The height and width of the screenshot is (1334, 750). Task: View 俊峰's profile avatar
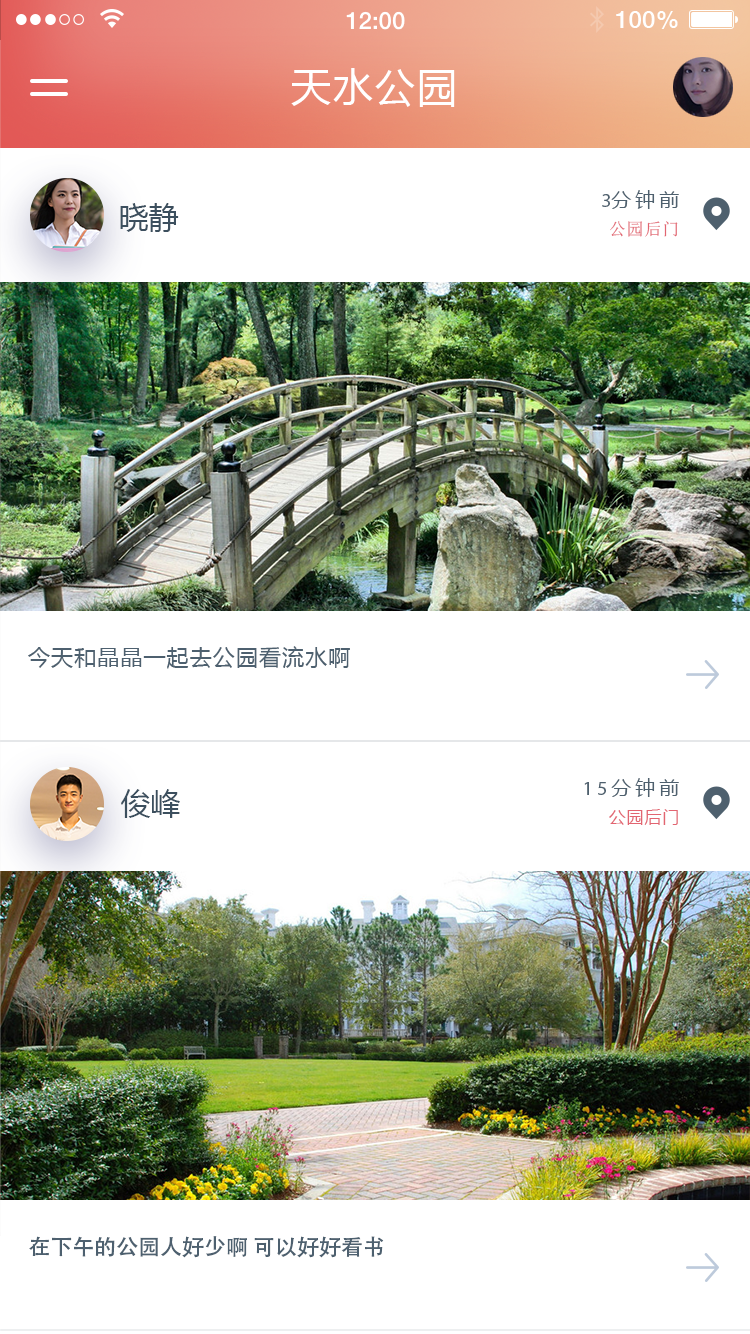[x=67, y=803]
